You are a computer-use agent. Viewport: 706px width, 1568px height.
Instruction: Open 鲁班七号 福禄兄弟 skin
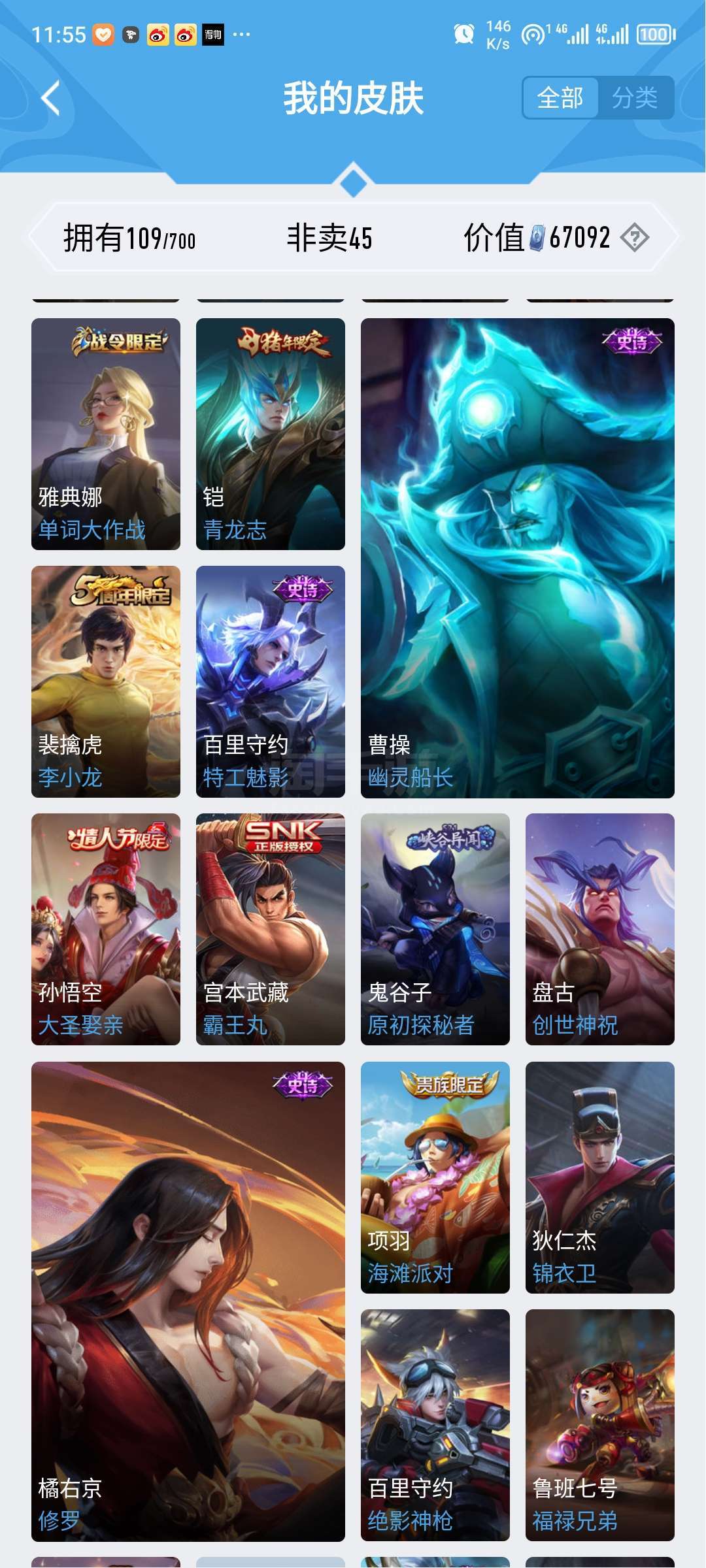pos(599,1425)
